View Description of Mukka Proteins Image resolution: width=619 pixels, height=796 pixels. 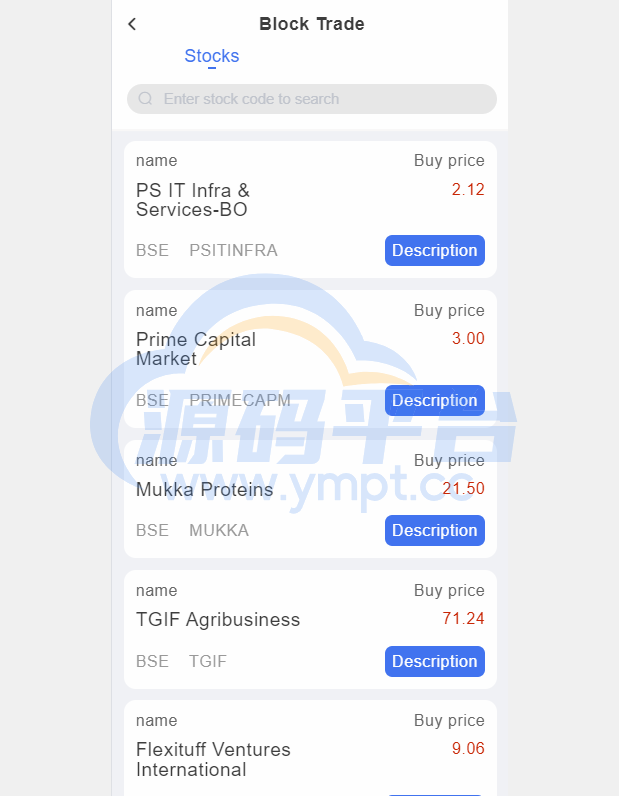pos(434,531)
